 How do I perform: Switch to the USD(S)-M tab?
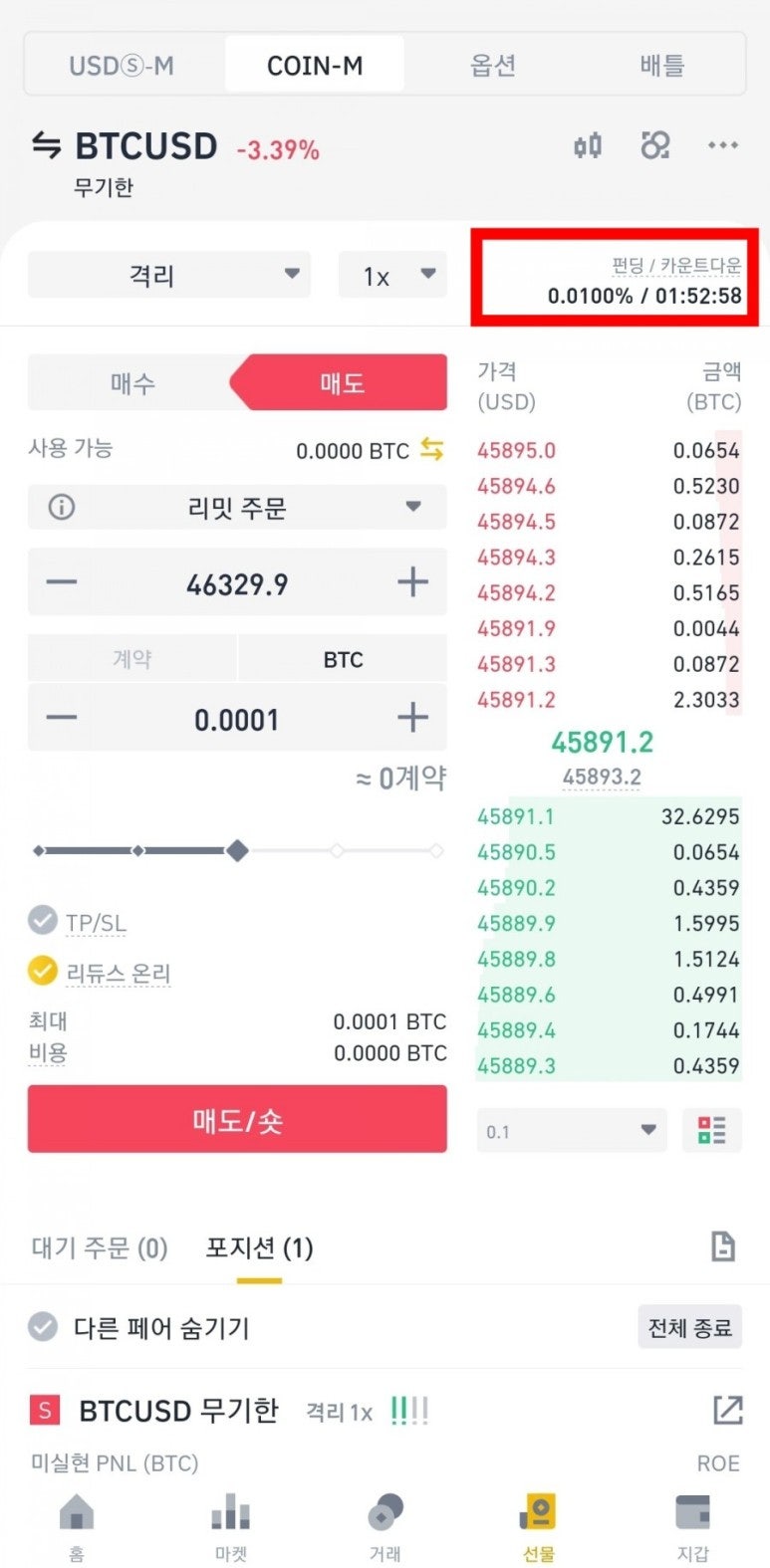(x=122, y=66)
